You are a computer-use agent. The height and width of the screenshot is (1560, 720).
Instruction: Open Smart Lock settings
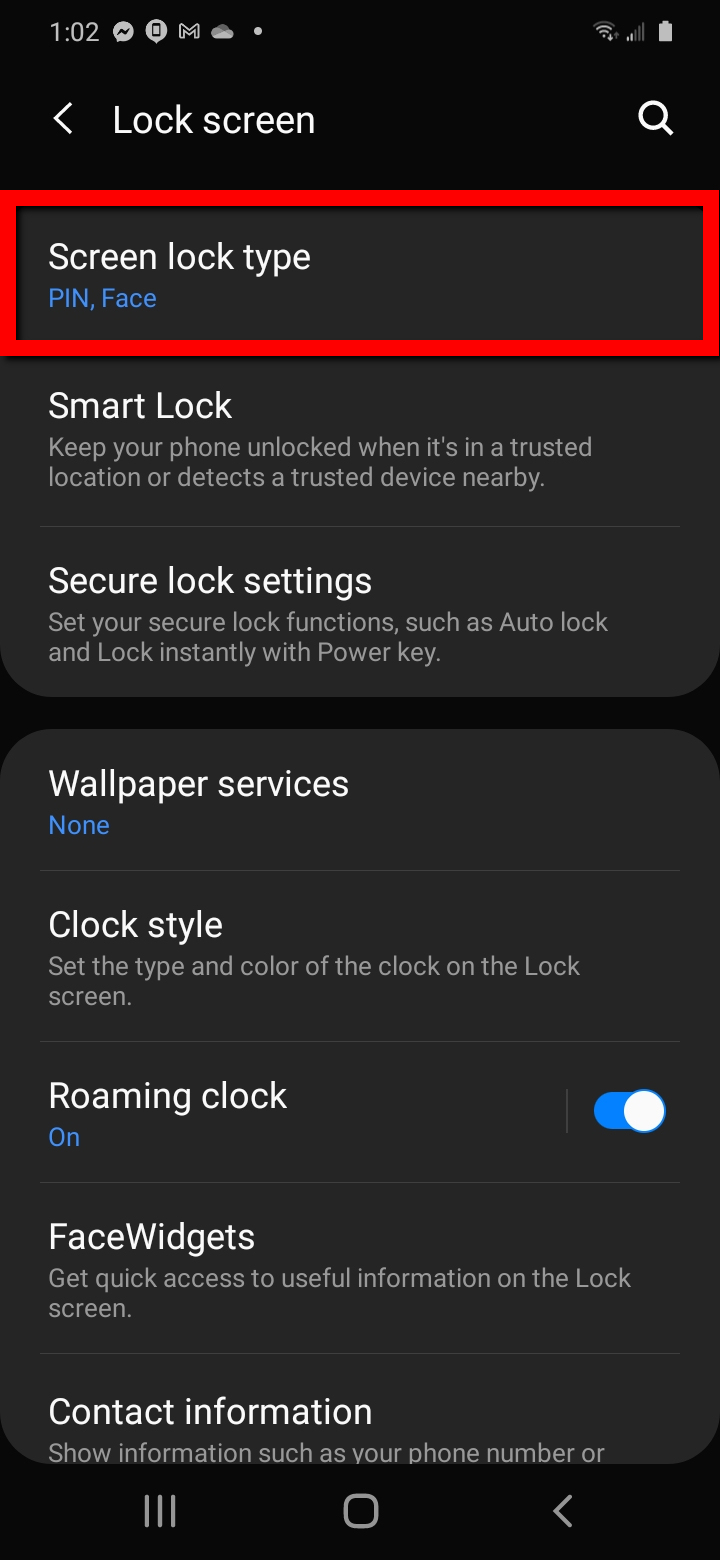tap(360, 441)
